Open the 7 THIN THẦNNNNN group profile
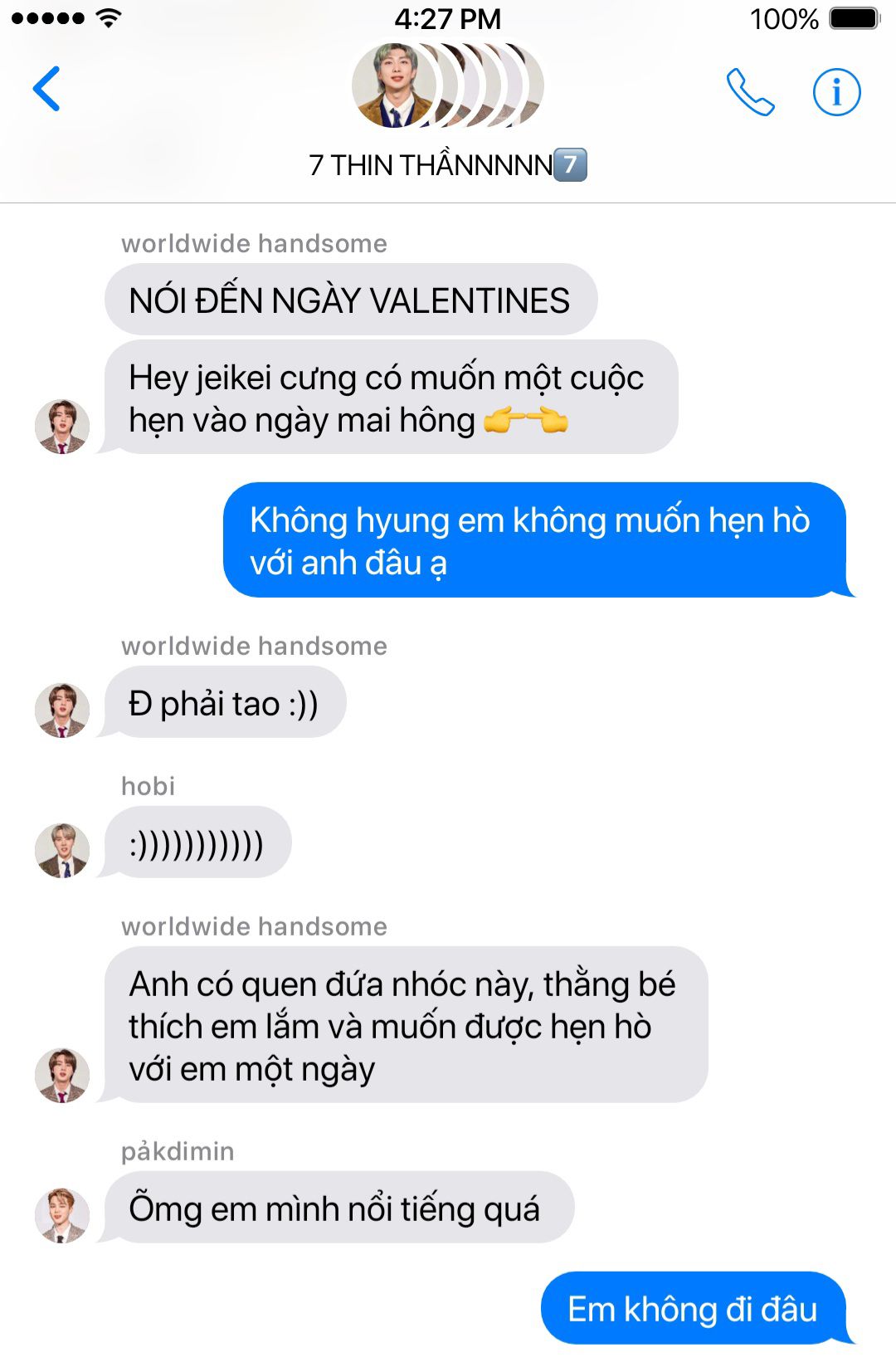Viewport: 896px width, 1372px height. pos(447,164)
